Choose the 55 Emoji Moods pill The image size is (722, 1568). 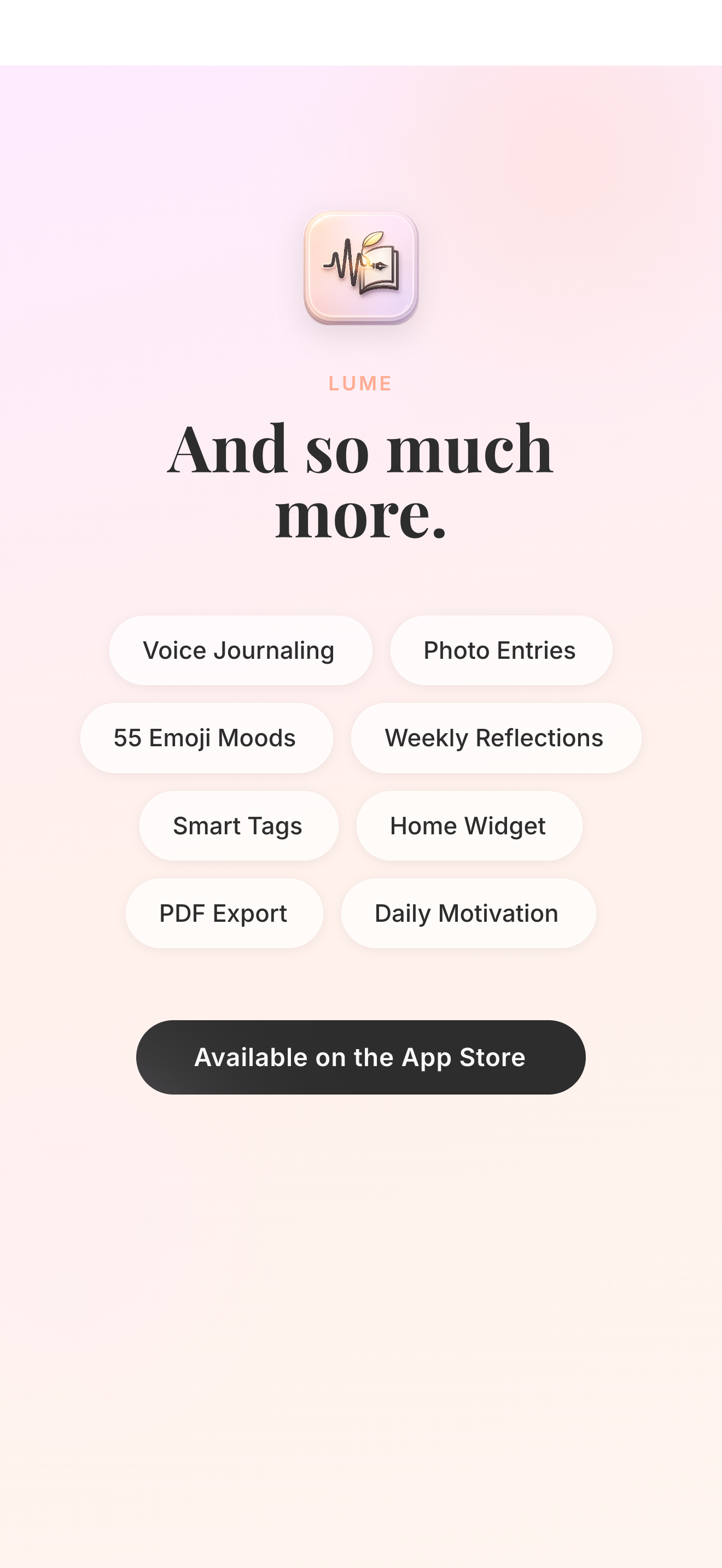click(x=206, y=737)
